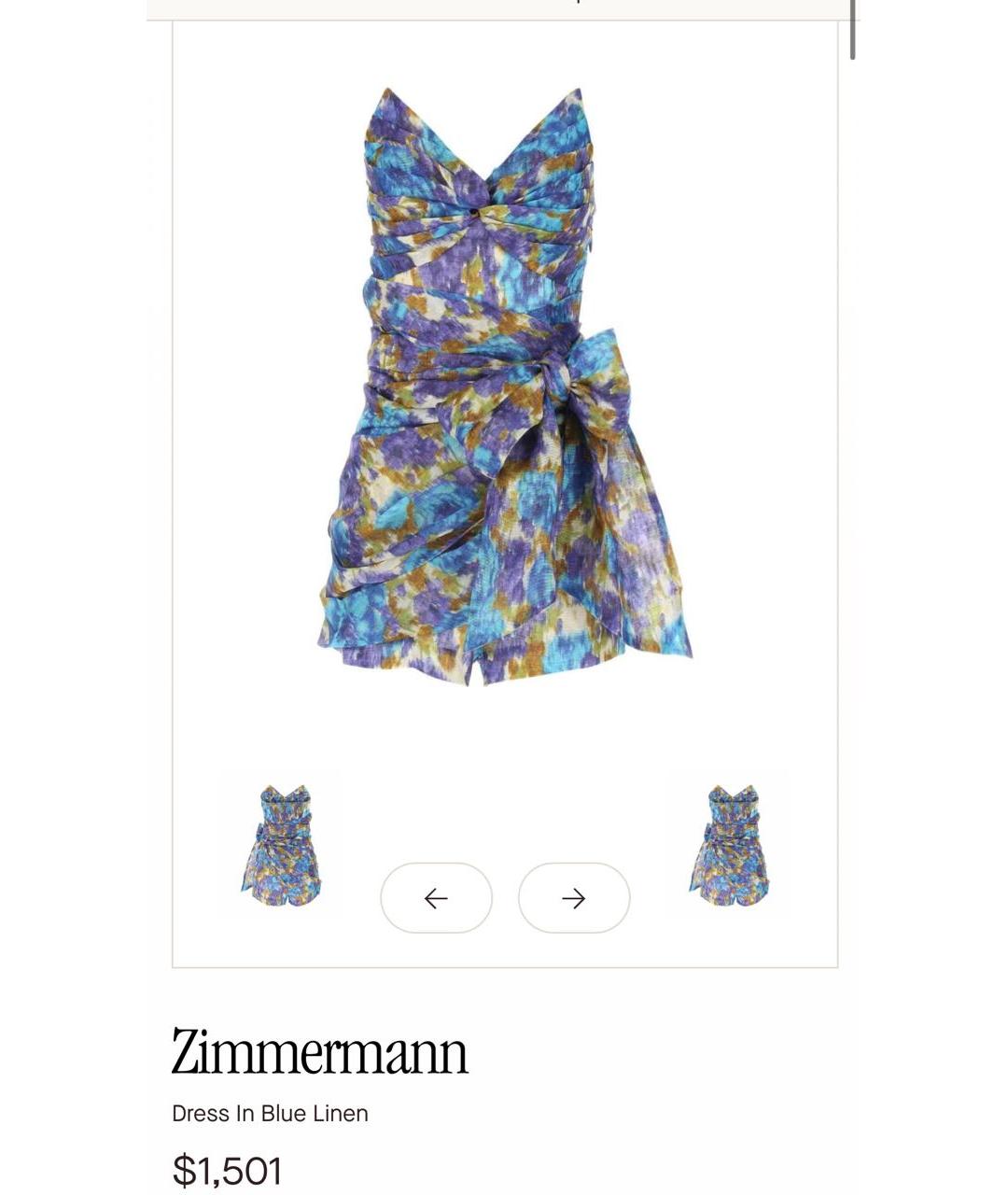Go to the previous product image
1008x1195 pixels.
[436, 898]
